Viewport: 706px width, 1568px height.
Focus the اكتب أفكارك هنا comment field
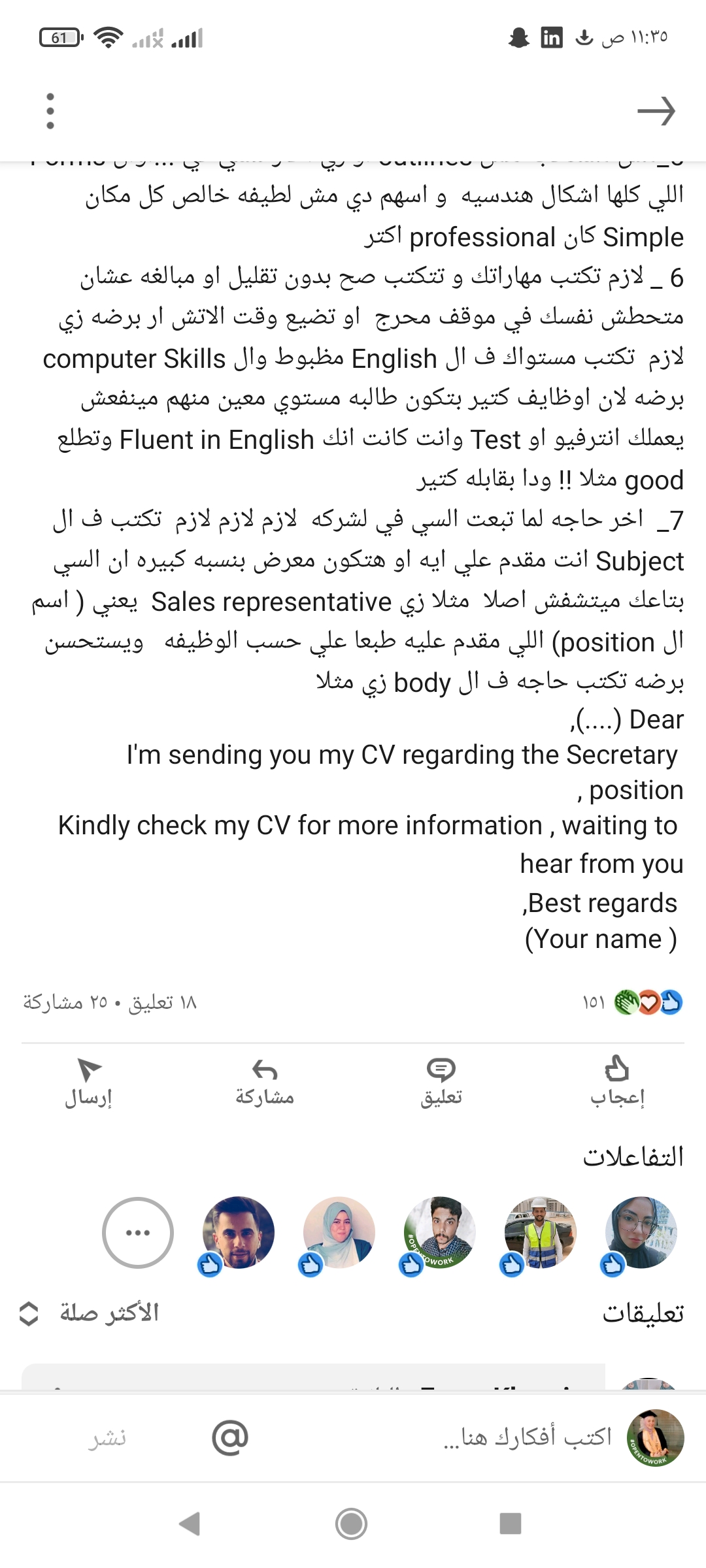coord(527,1436)
